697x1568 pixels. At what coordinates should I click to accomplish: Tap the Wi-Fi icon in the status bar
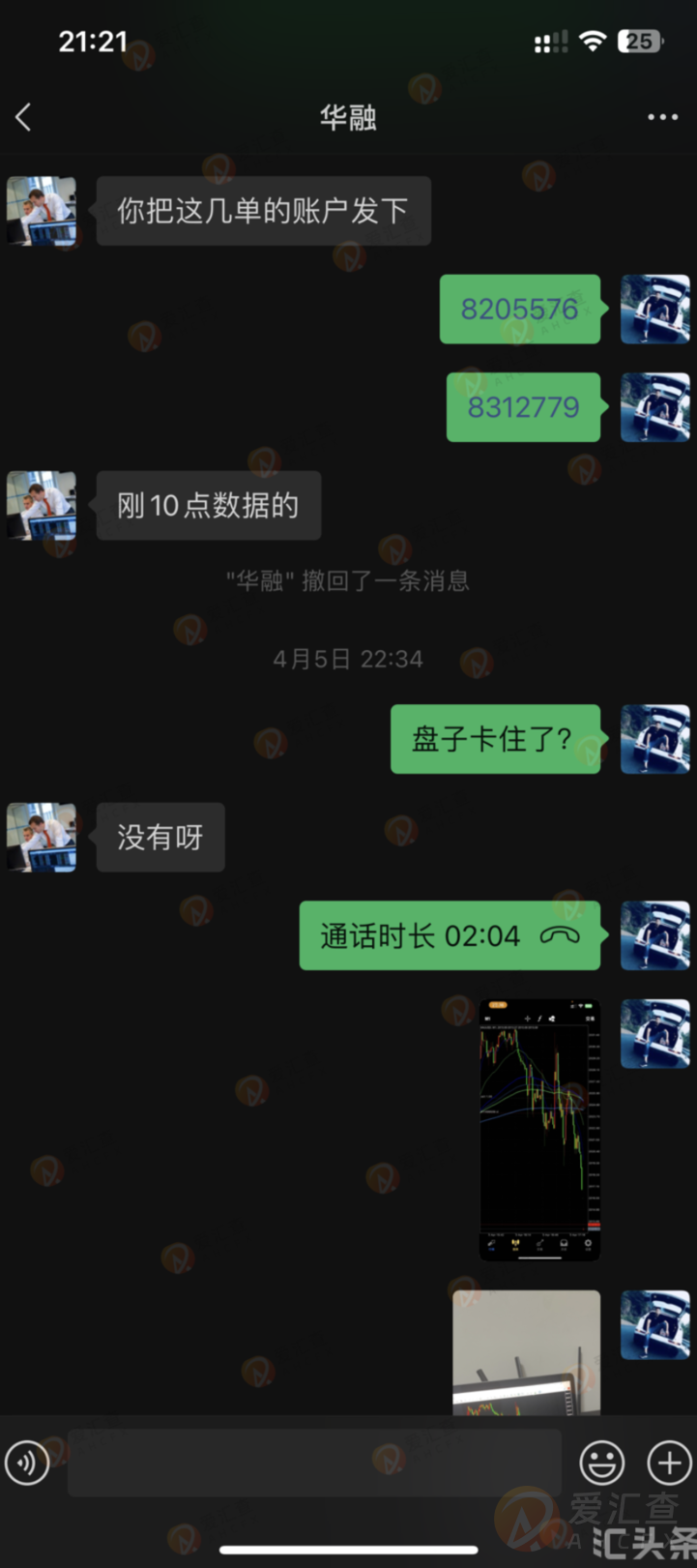(x=591, y=41)
